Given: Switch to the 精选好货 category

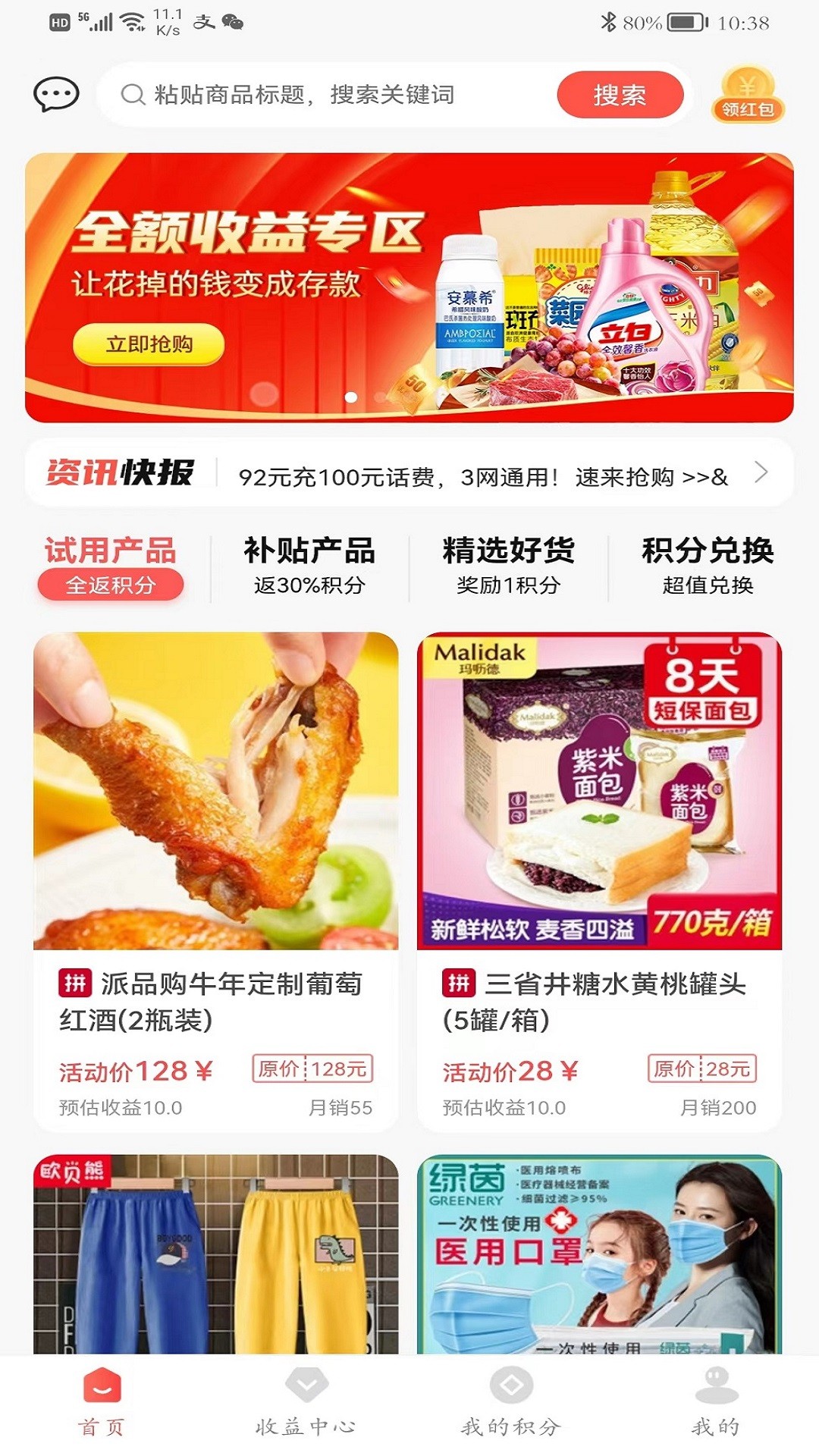Looking at the screenshot, I should pos(509,566).
